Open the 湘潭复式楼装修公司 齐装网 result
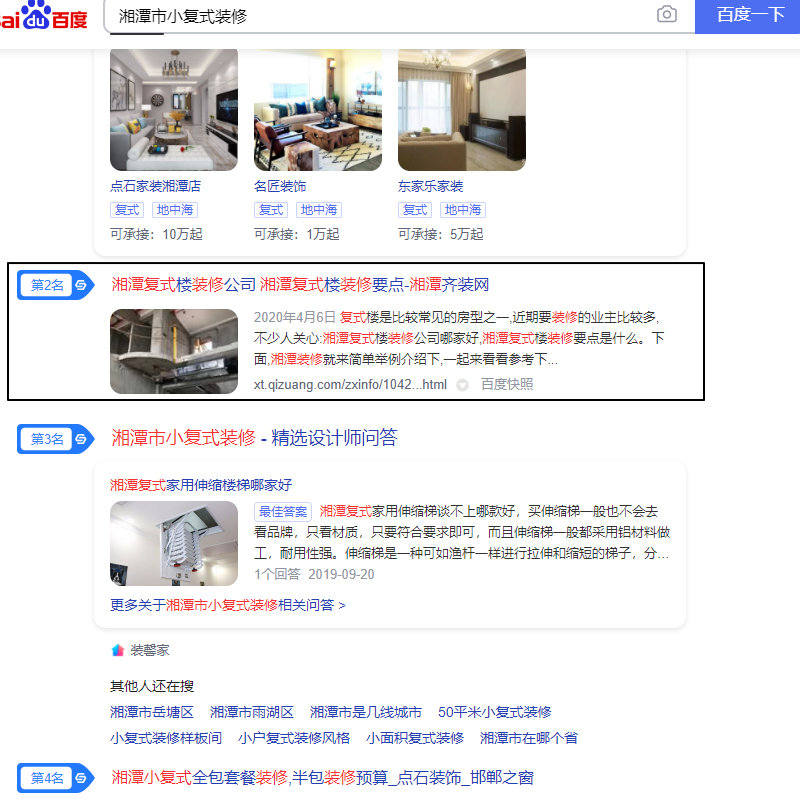 click(x=300, y=285)
